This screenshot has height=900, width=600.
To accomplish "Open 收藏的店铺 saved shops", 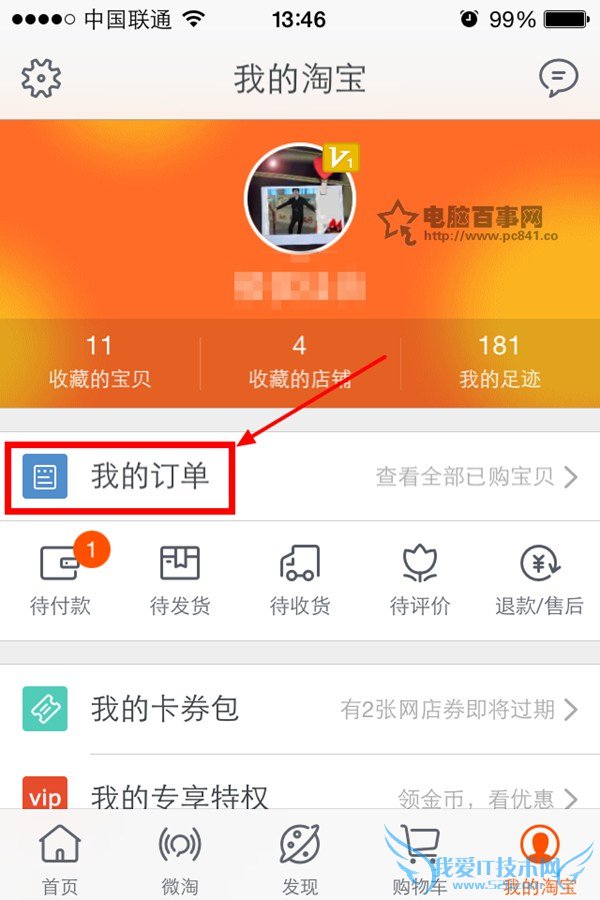I will click(299, 361).
